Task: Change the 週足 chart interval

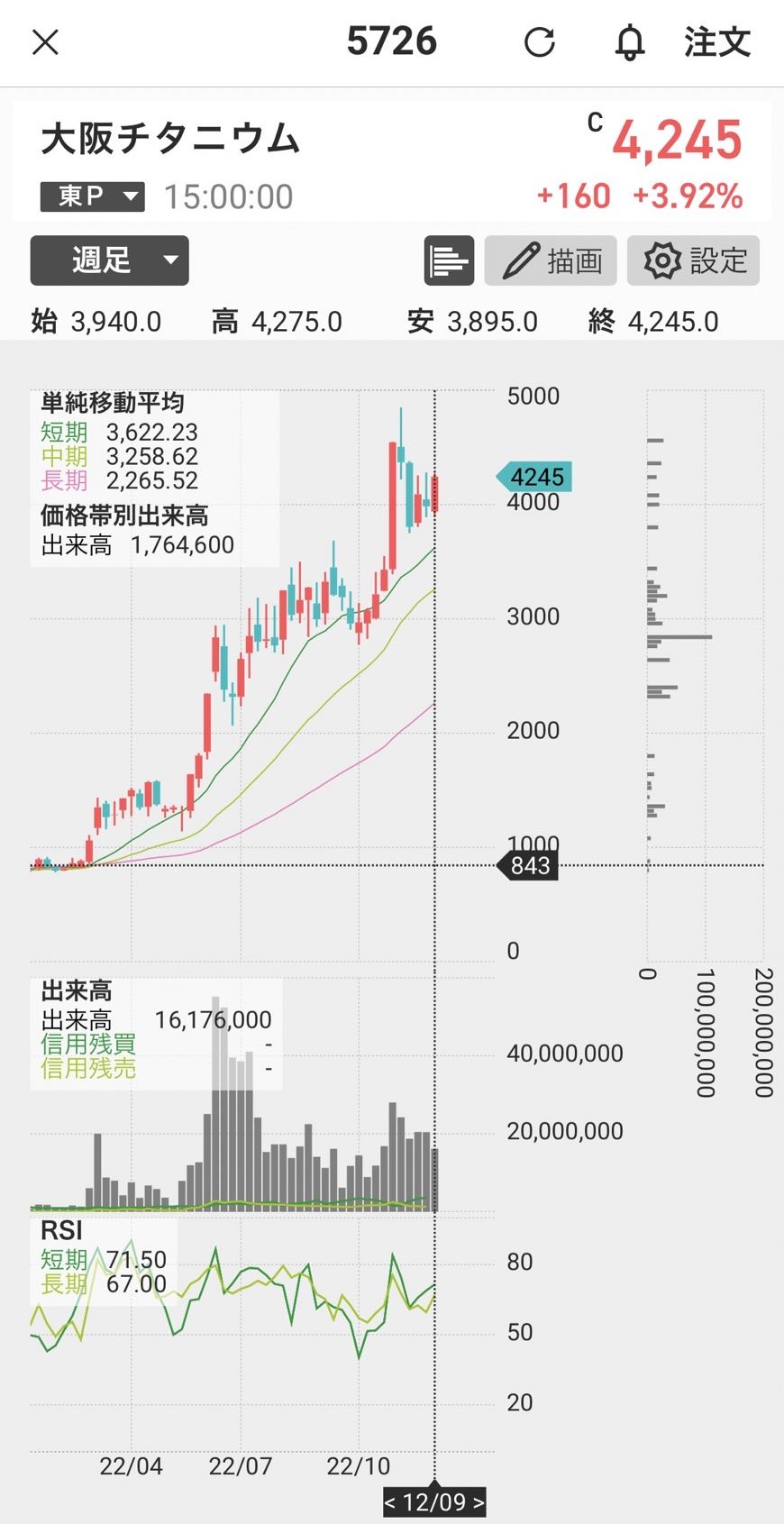Action: click(x=110, y=260)
